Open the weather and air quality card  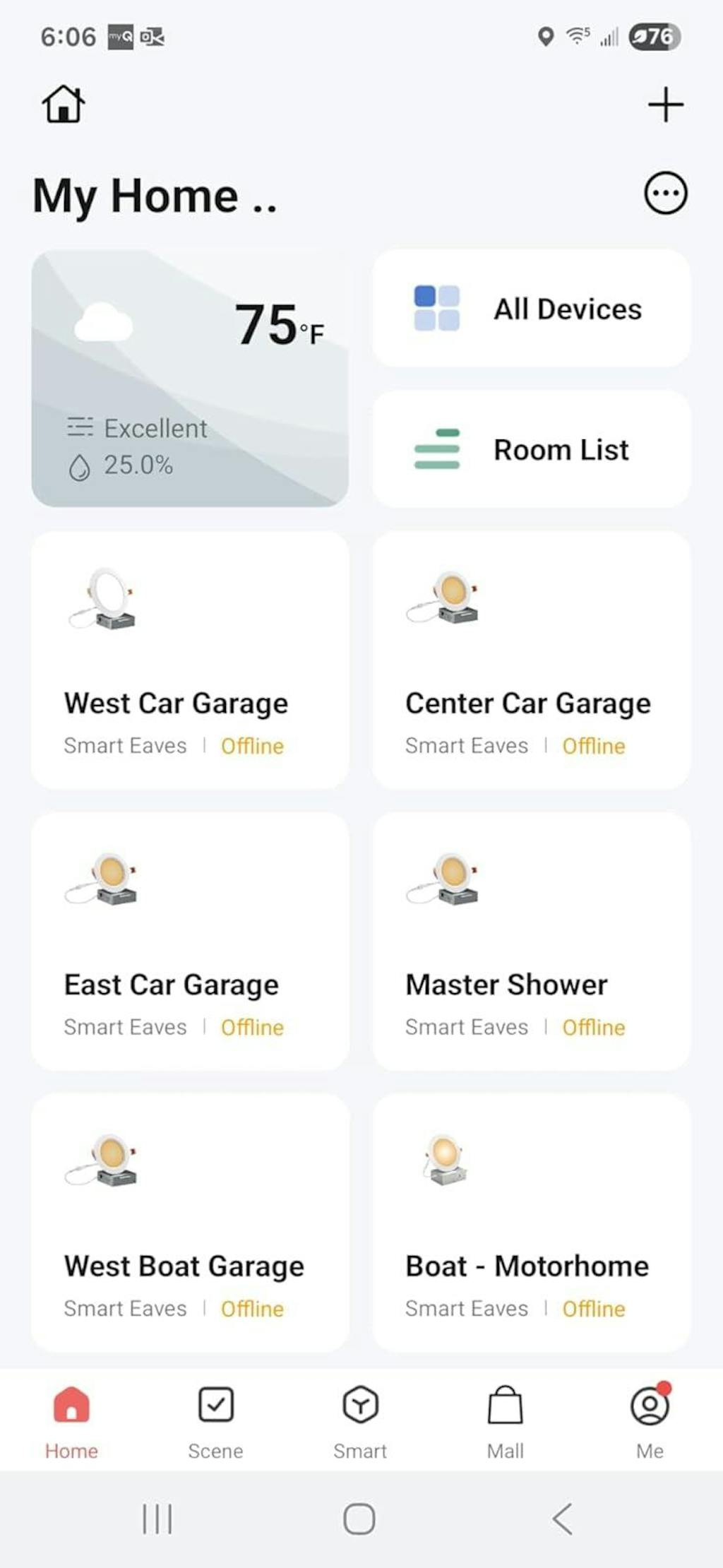click(190, 378)
